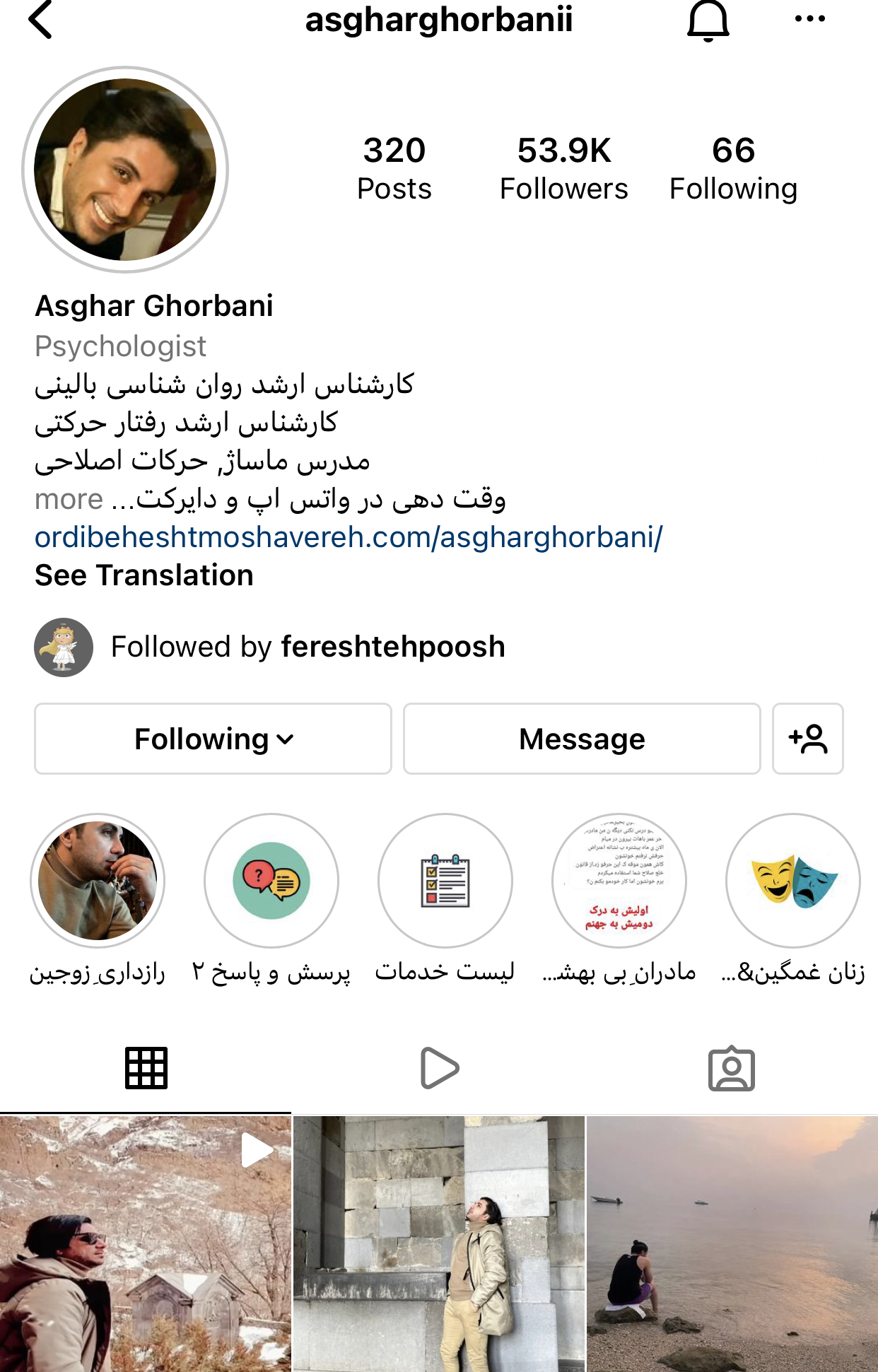The image size is (878, 1372).
Task: Open the 53.9K Followers list
Action: (x=563, y=169)
